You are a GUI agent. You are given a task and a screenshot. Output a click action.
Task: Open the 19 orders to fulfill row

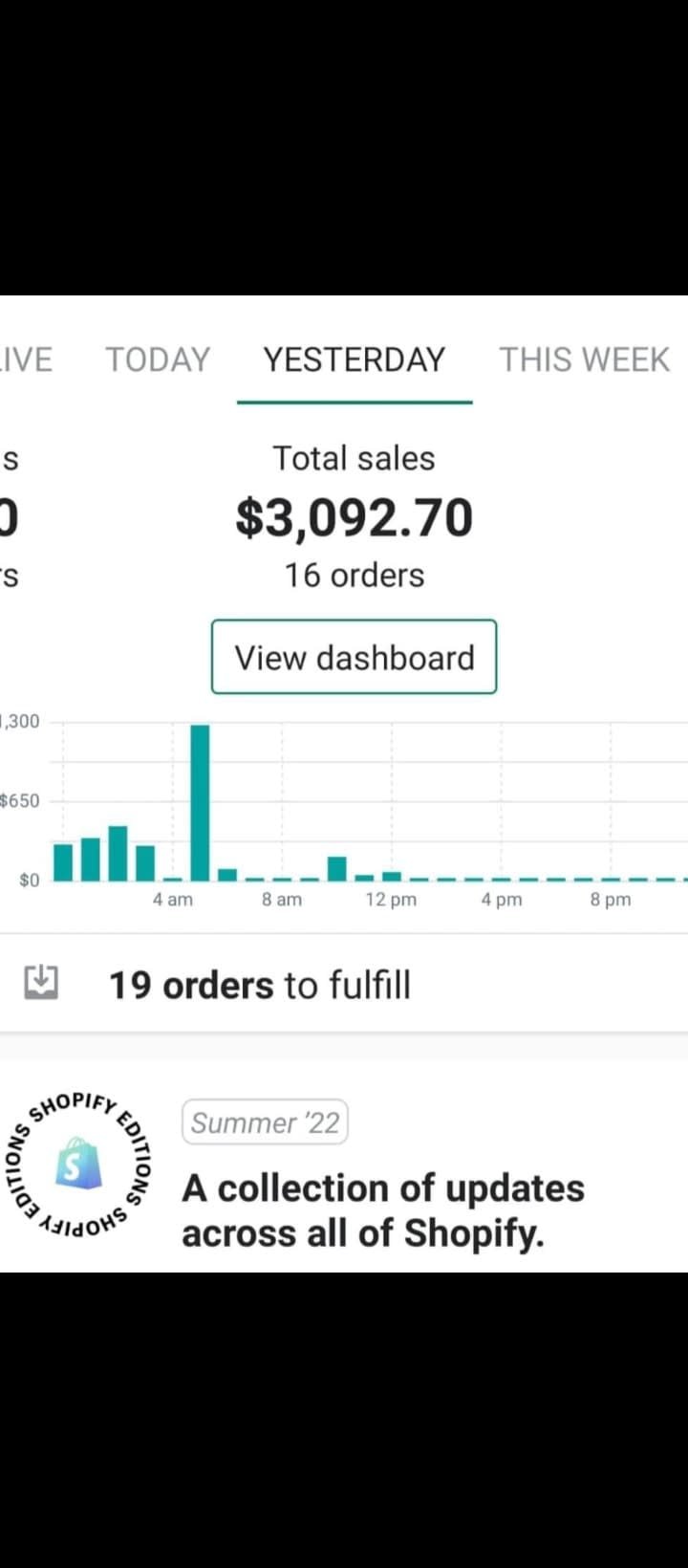click(344, 985)
